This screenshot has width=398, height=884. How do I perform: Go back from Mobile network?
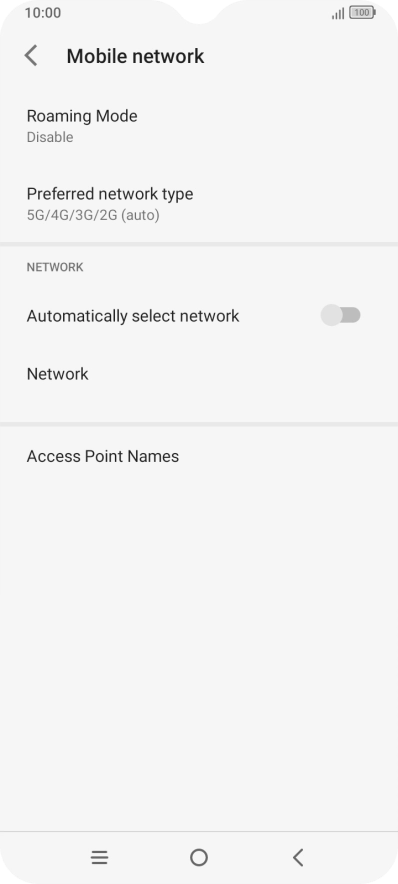pos(31,56)
